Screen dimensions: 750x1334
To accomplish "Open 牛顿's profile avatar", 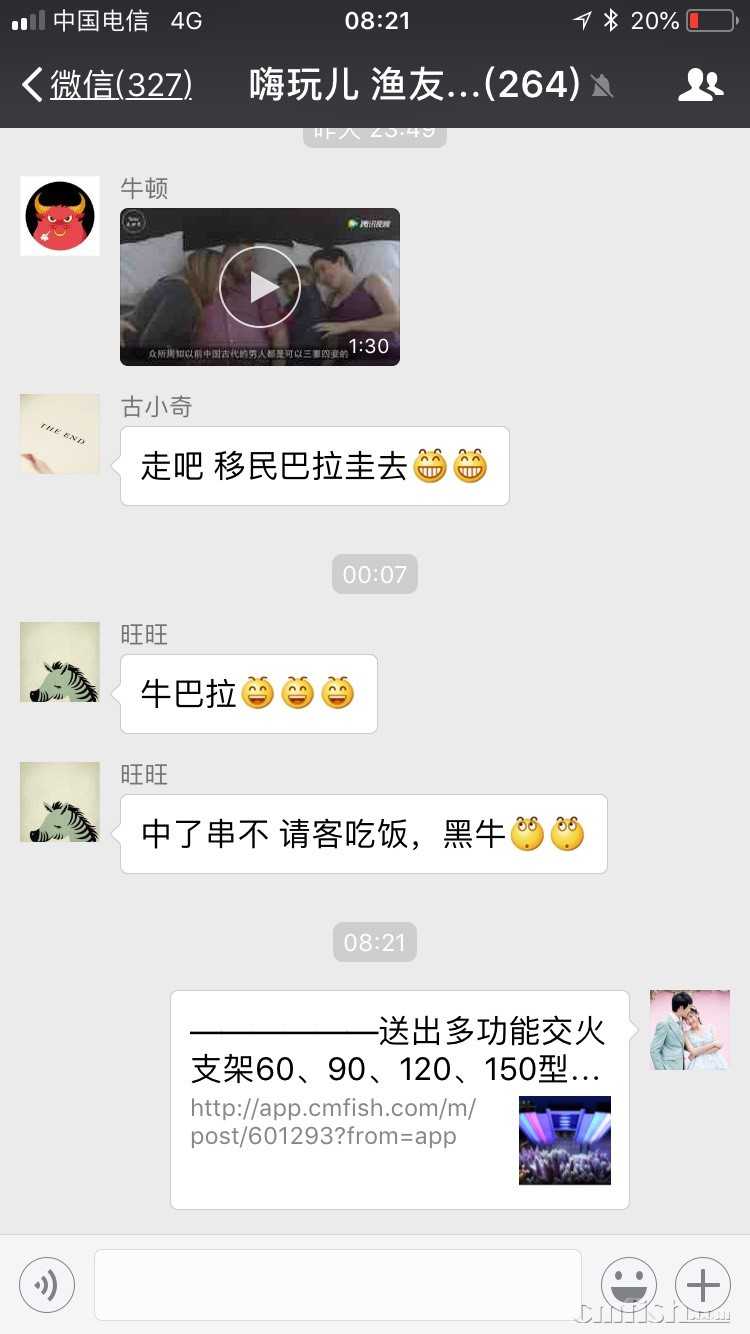I will tap(60, 216).
